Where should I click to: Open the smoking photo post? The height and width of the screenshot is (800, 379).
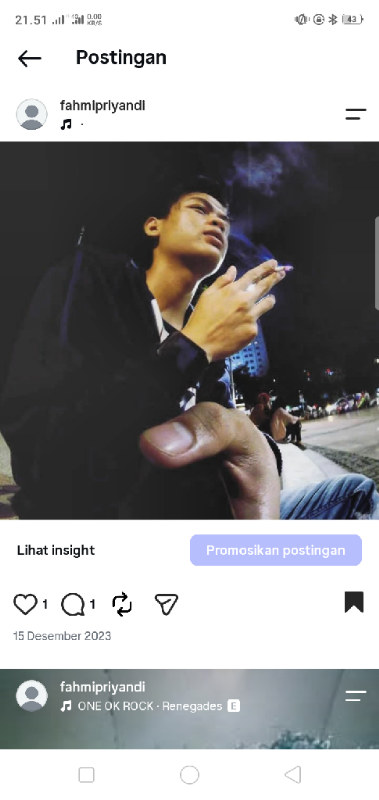189,331
